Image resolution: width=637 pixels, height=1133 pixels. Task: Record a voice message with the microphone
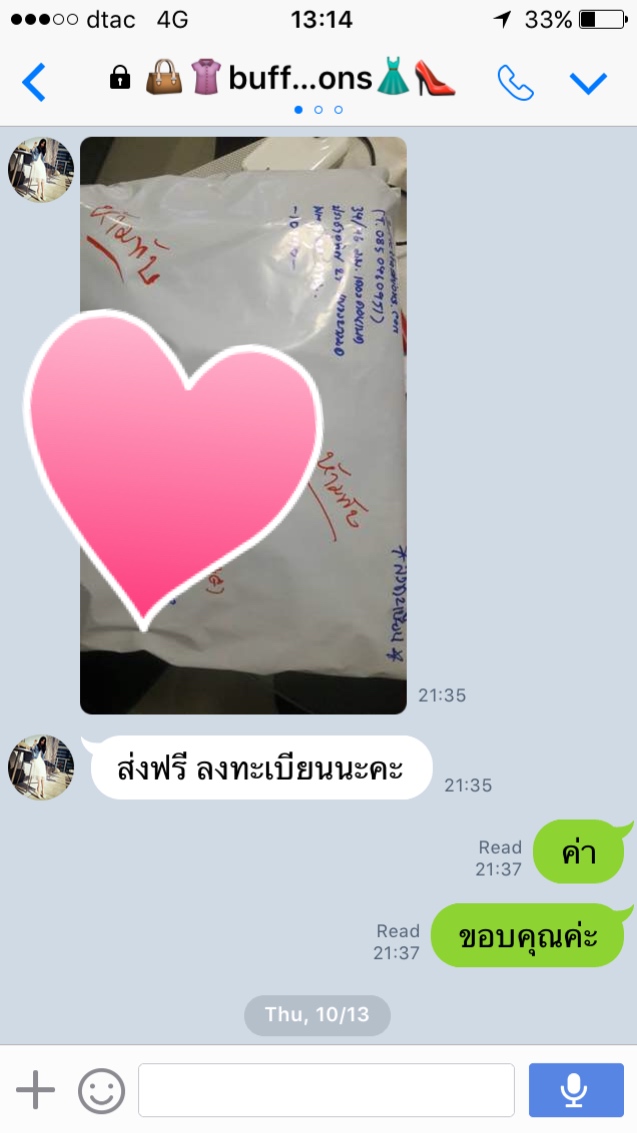tap(575, 1089)
